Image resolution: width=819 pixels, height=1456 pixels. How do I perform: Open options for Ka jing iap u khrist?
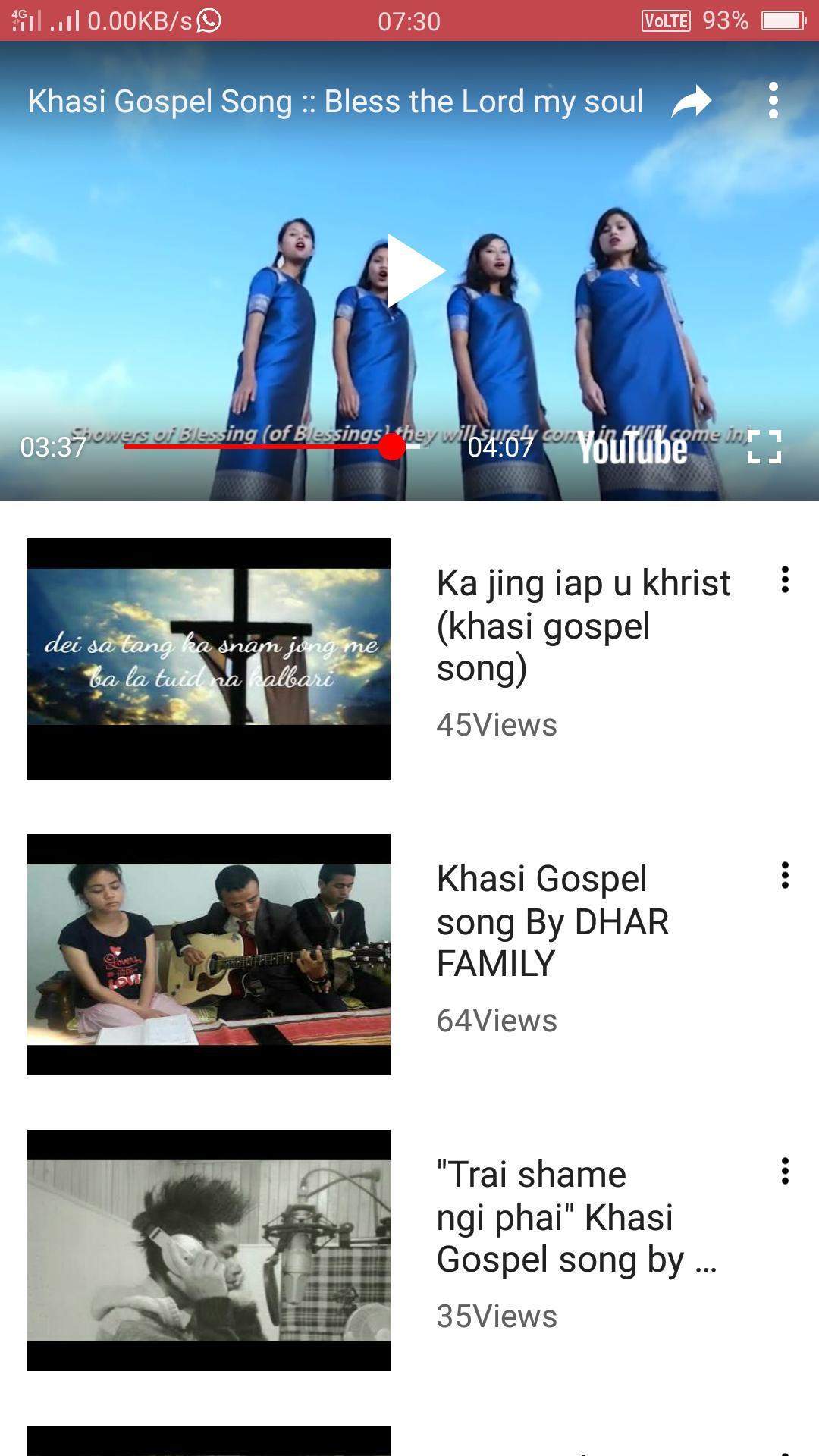pos(785,580)
